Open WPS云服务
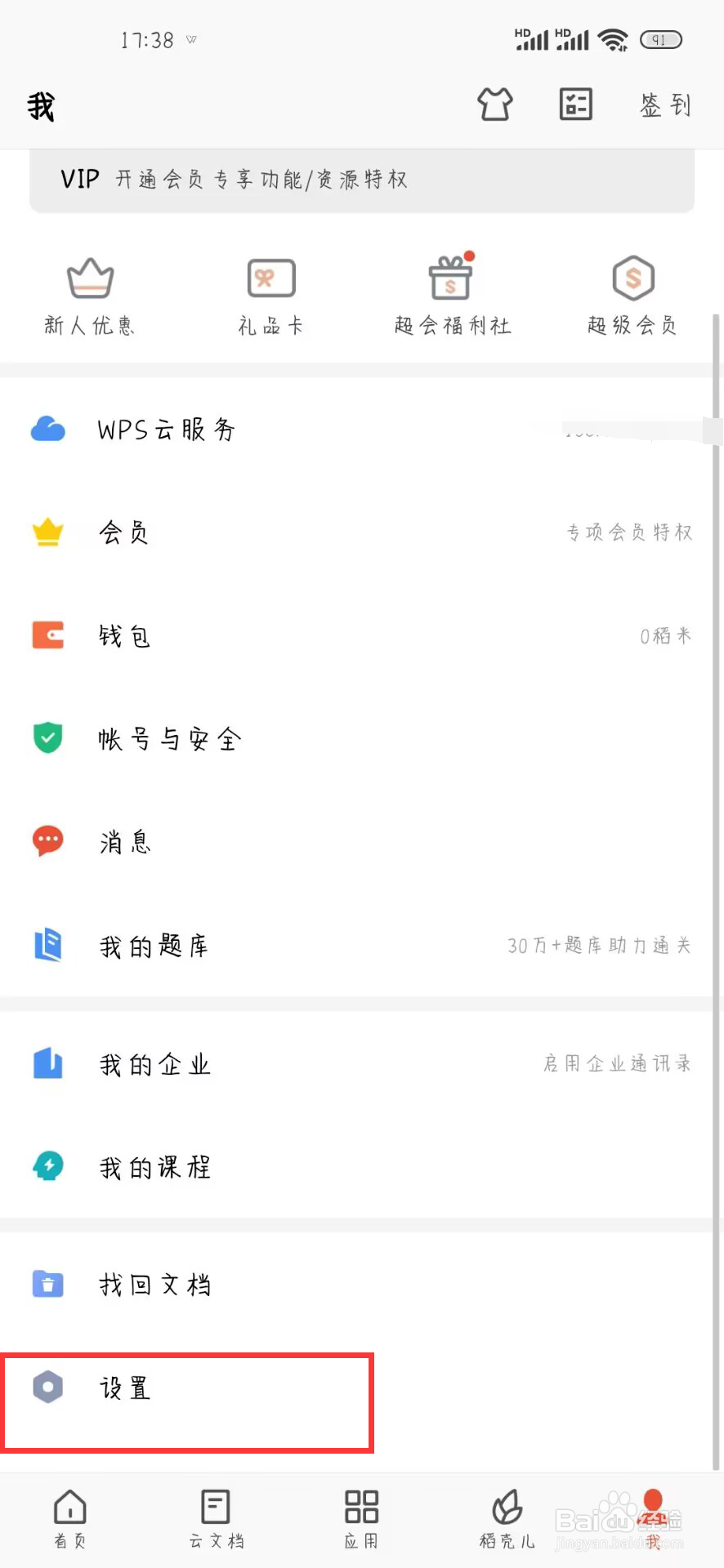 point(357,430)
